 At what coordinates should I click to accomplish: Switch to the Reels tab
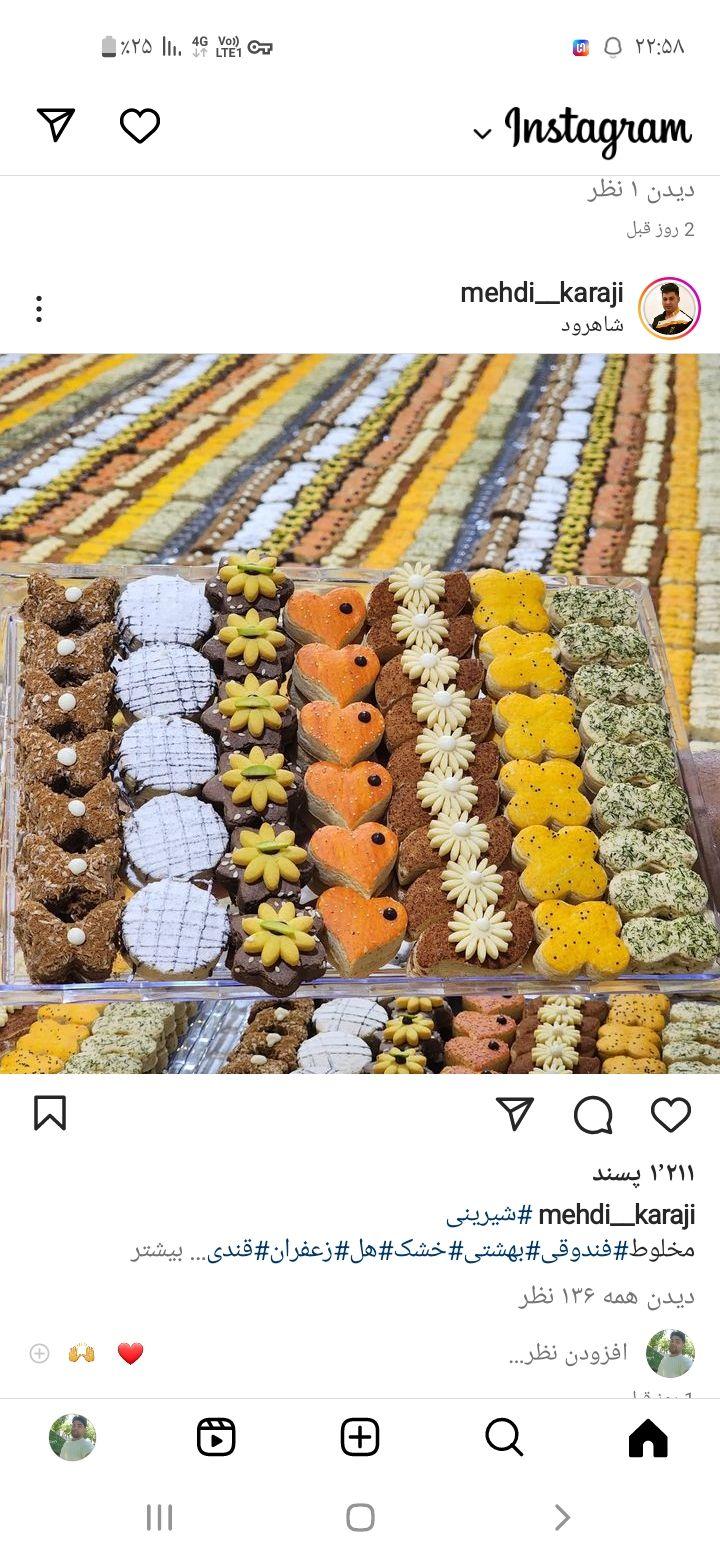(x=216, y=1437)
